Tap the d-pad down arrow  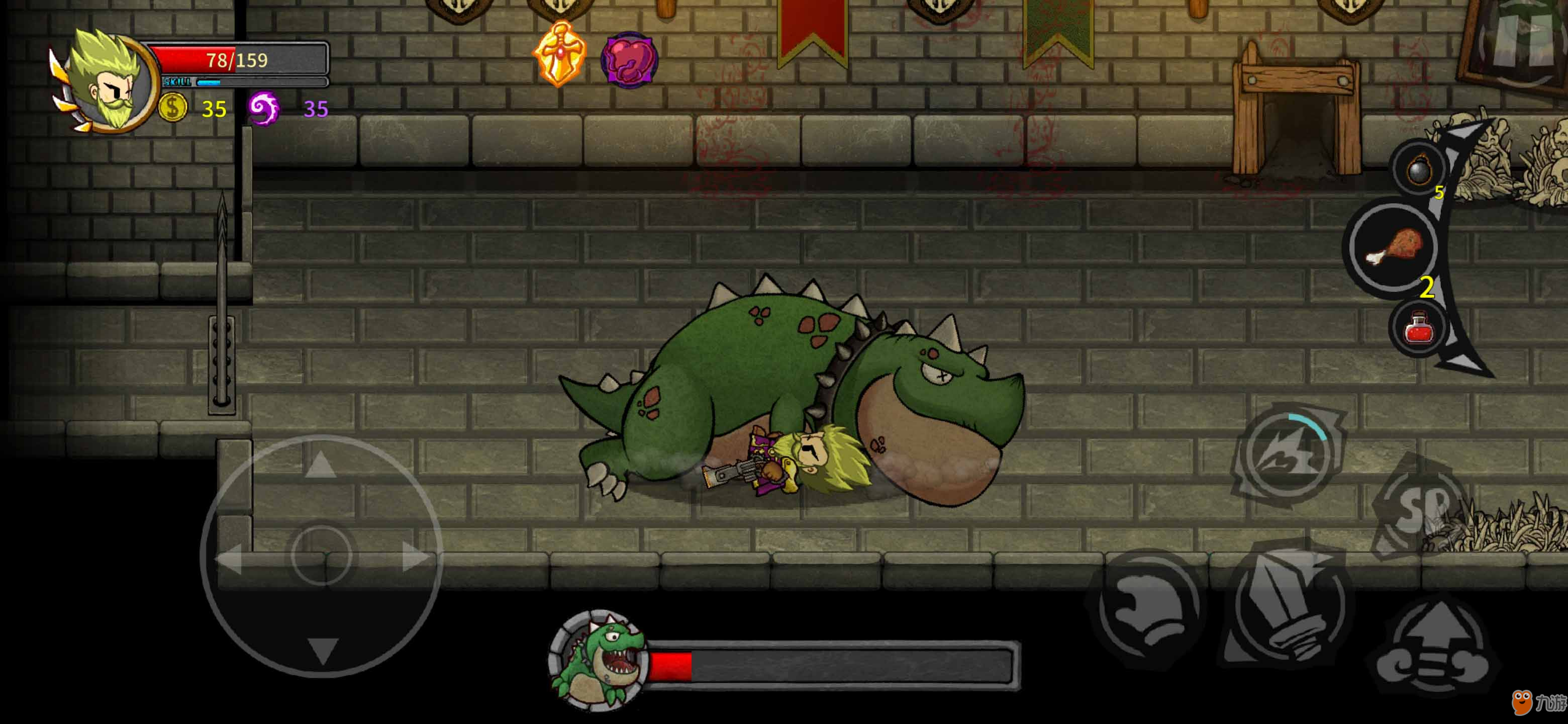(322, 649)
